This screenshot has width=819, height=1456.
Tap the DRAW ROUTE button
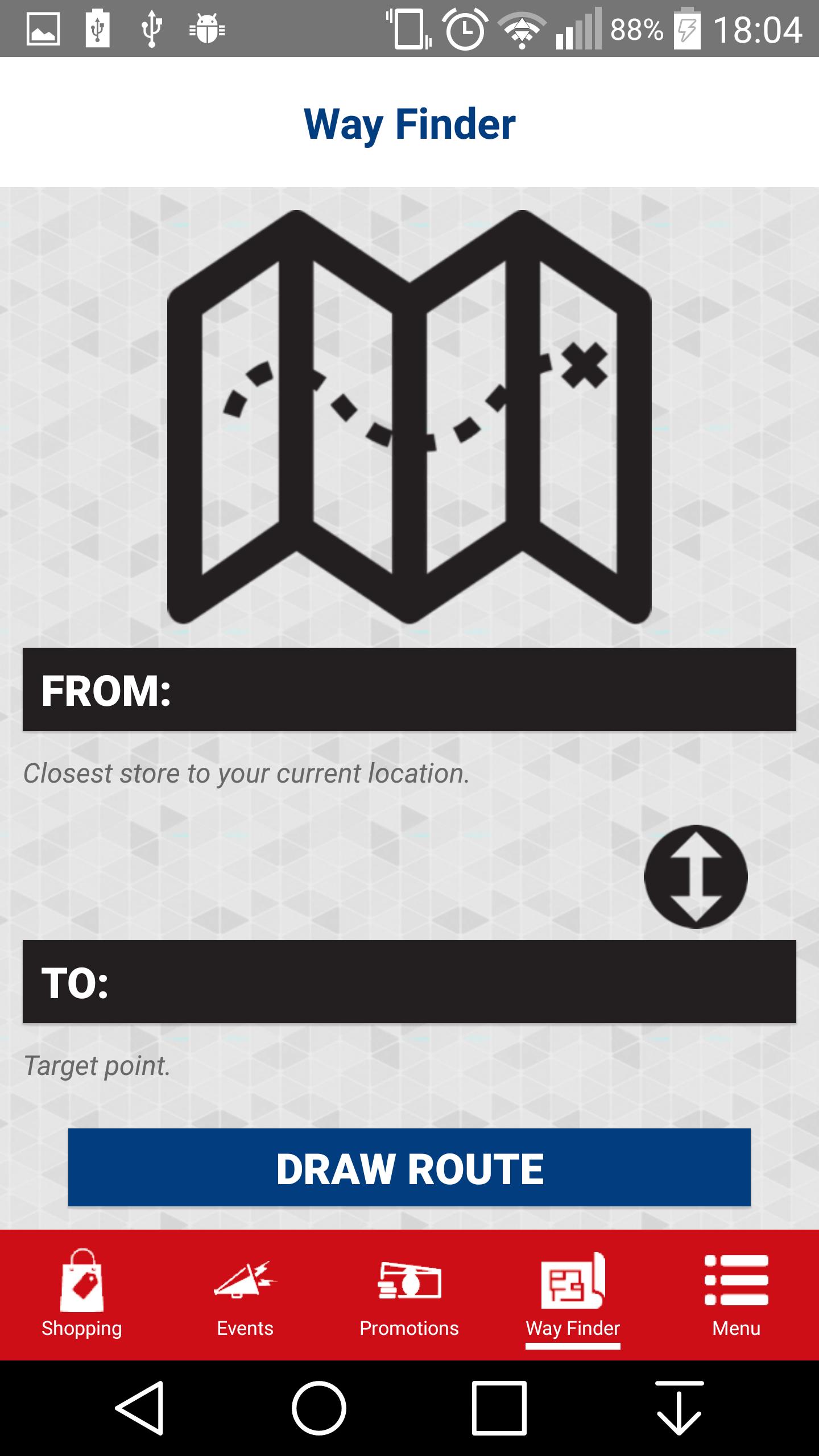click(x=409, y=1167)
